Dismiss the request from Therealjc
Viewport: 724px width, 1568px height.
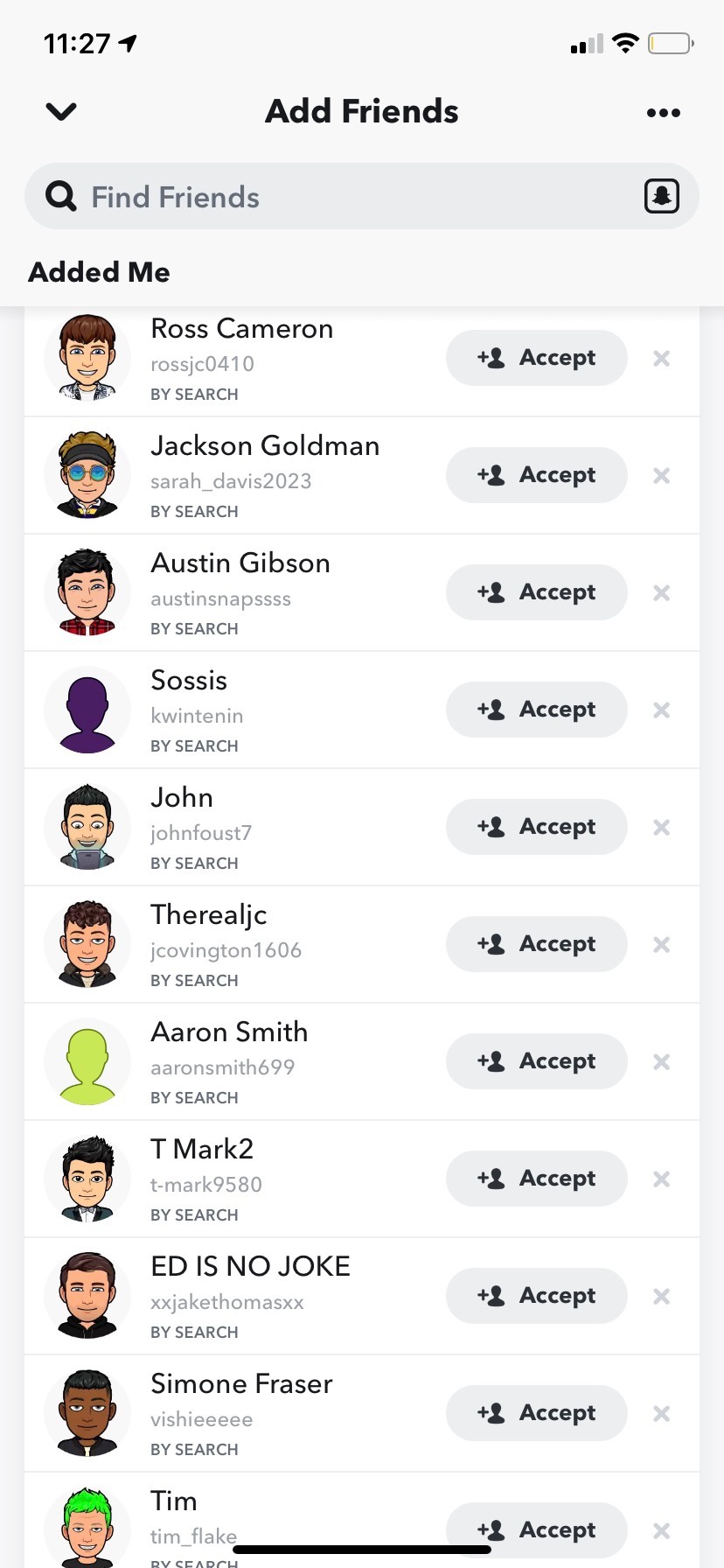(662, 945)
